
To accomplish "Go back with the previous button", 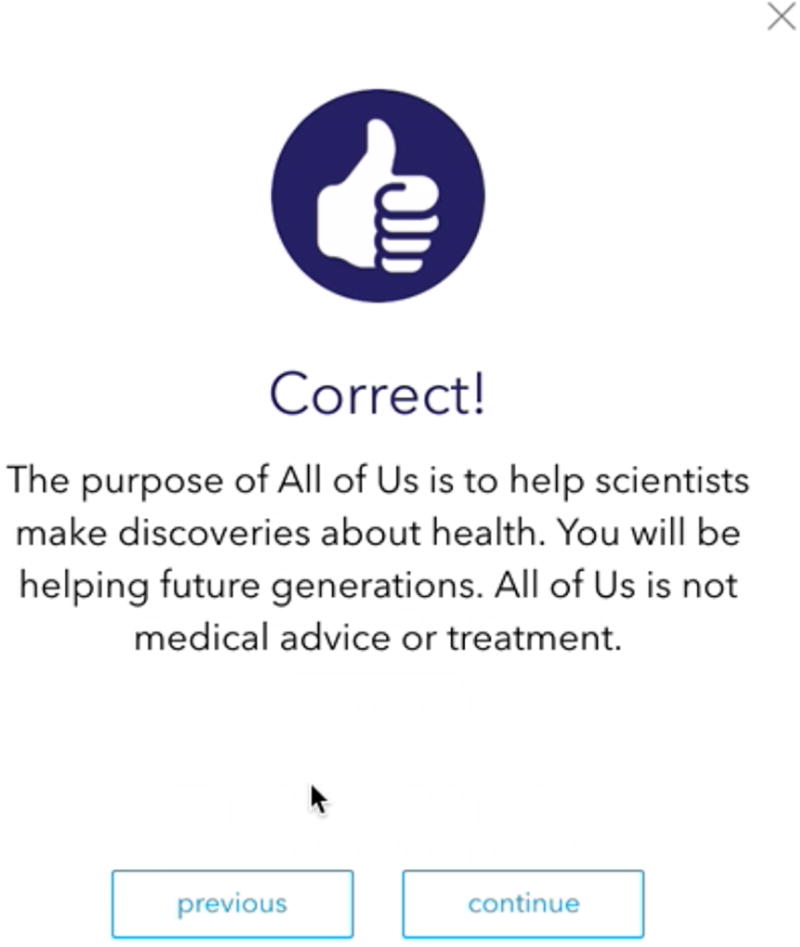I will pos(232,903).
